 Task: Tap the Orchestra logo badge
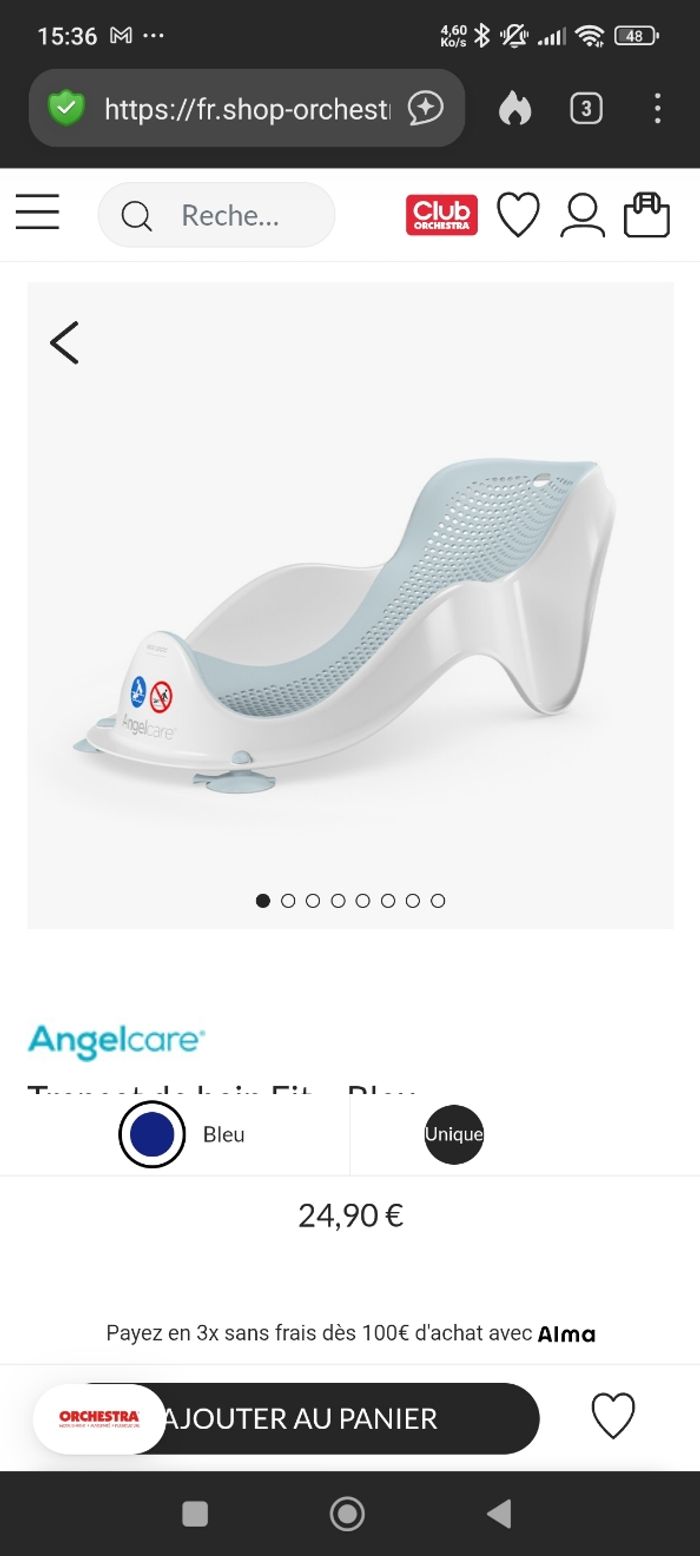point(99,1418)
